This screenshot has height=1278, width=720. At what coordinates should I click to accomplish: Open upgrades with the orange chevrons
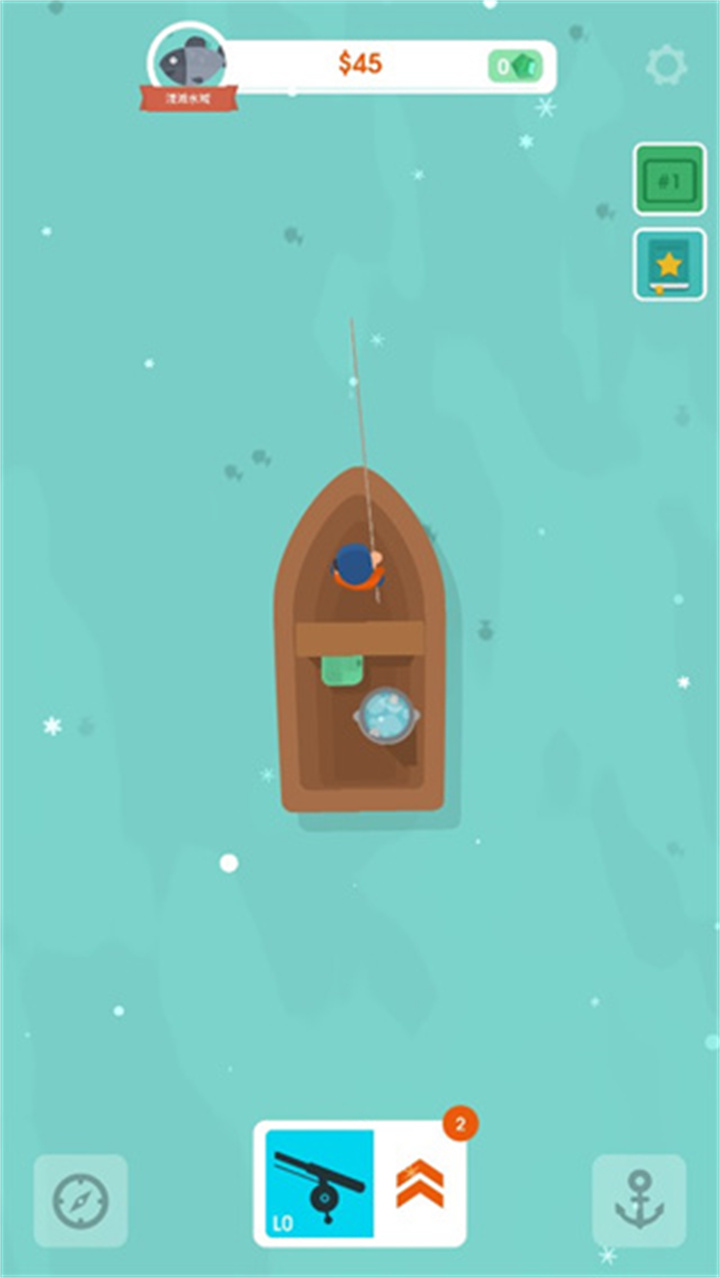[420, 1184]
